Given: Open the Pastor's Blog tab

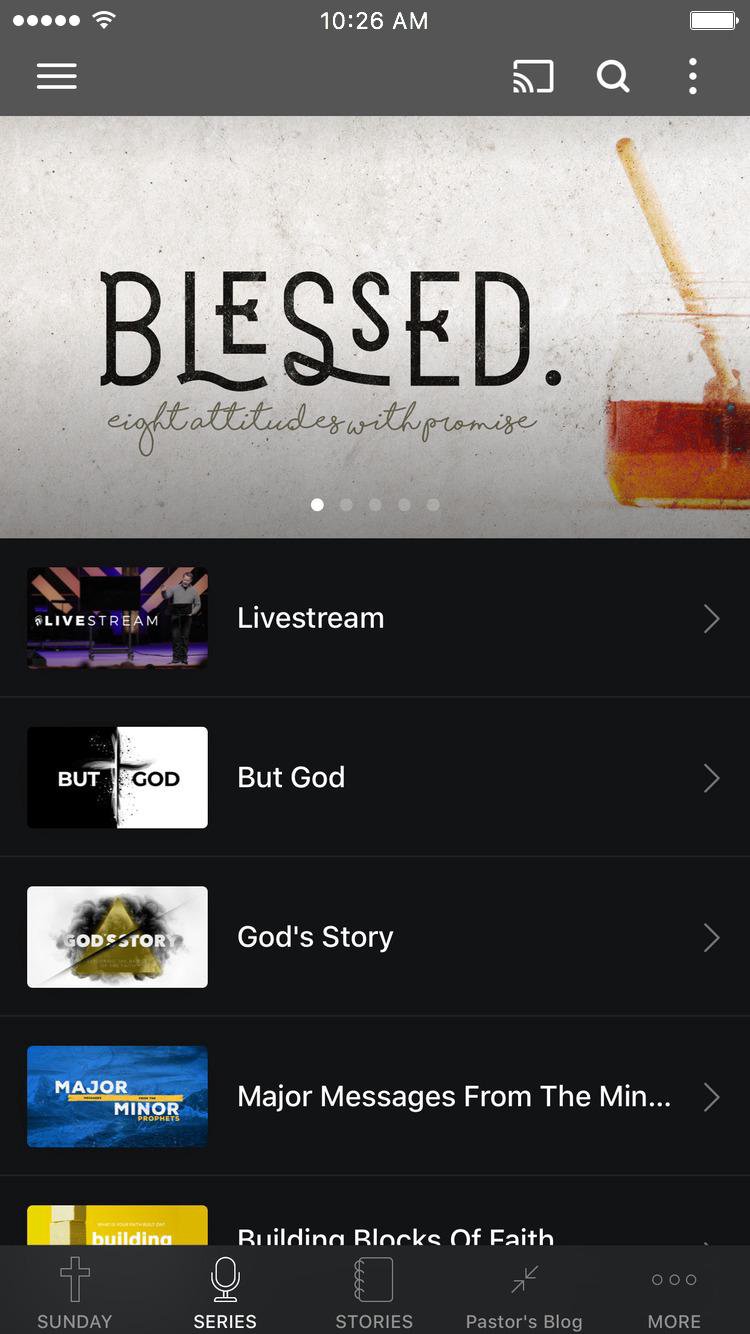Looking at the screenshot, I should coord(524,1292).
